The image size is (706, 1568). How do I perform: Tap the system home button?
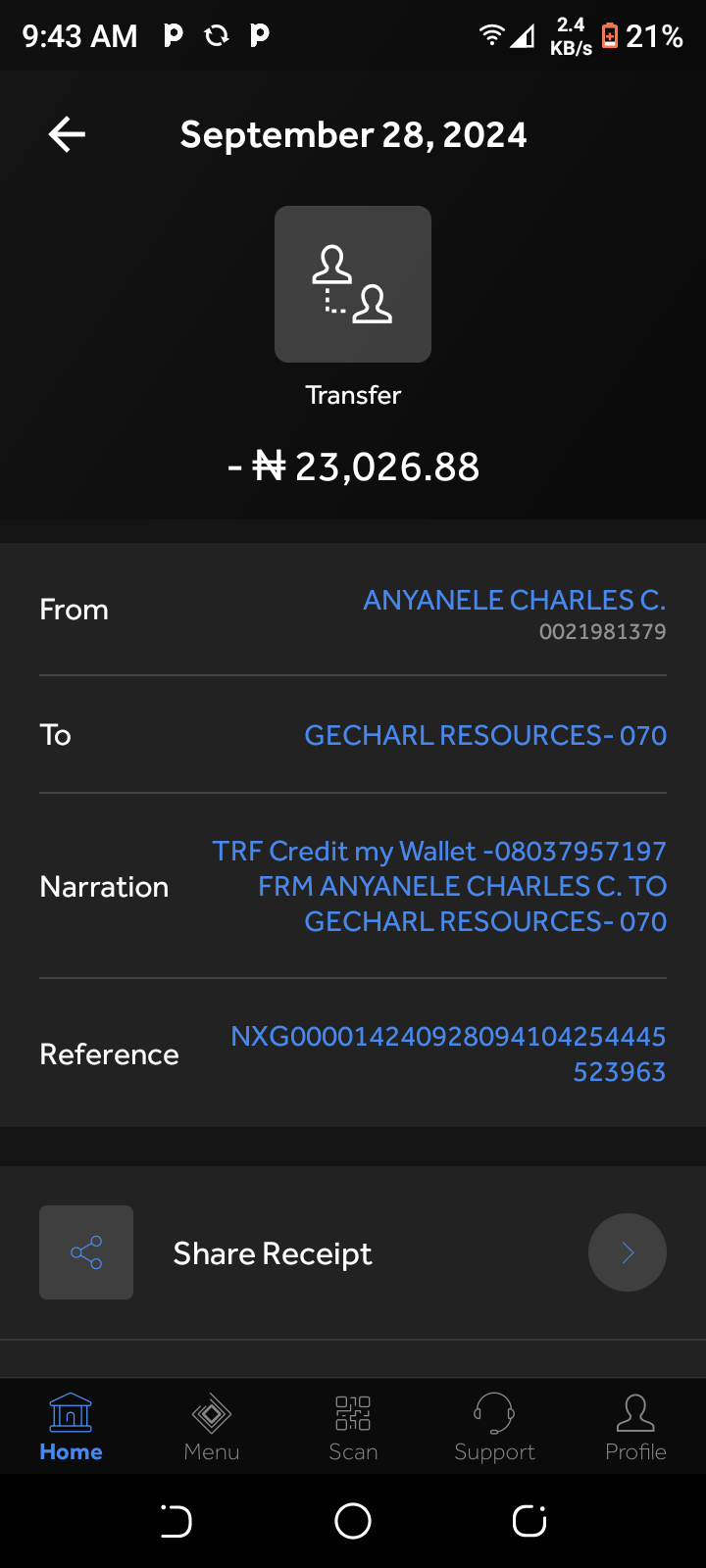point(353,1521)
